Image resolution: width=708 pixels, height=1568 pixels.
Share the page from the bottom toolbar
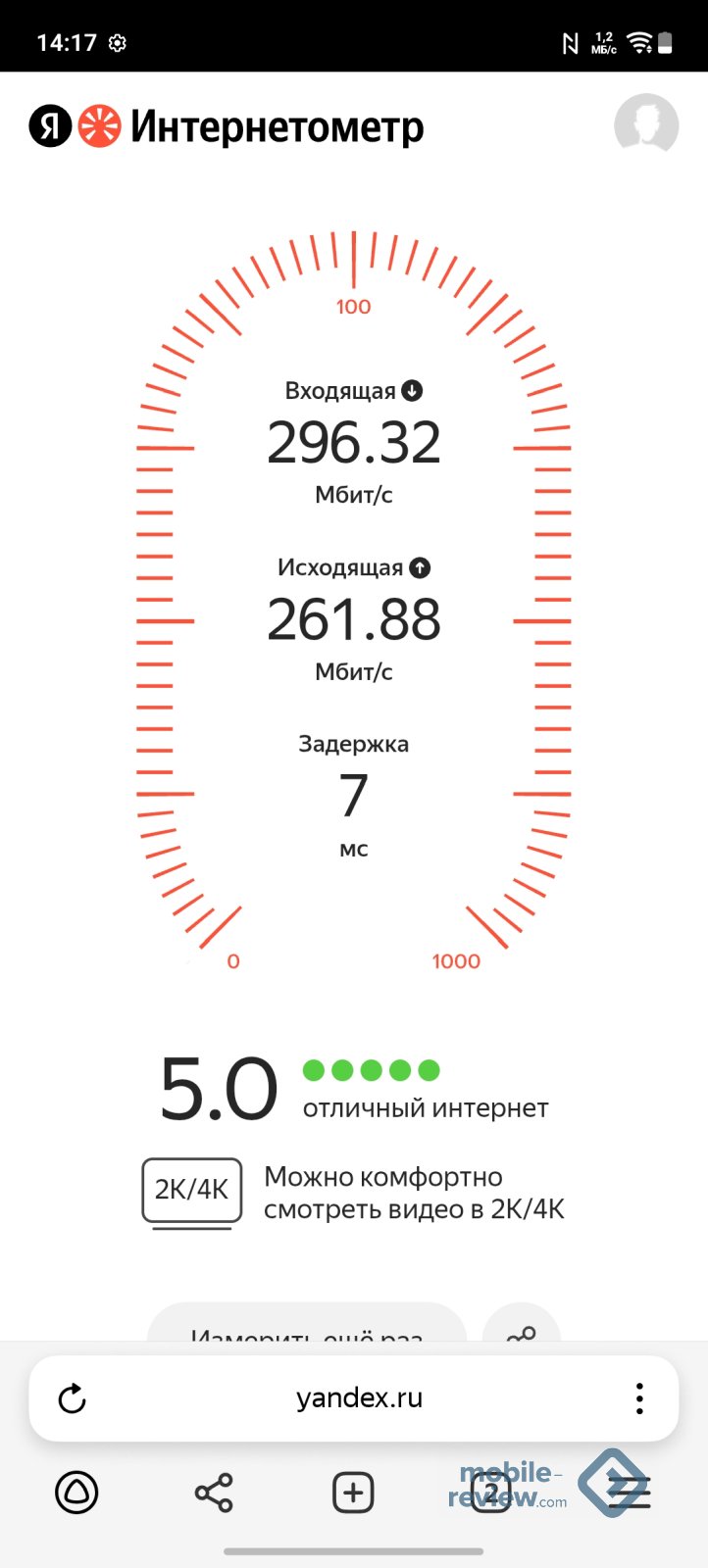click(x=214, y=1493)
